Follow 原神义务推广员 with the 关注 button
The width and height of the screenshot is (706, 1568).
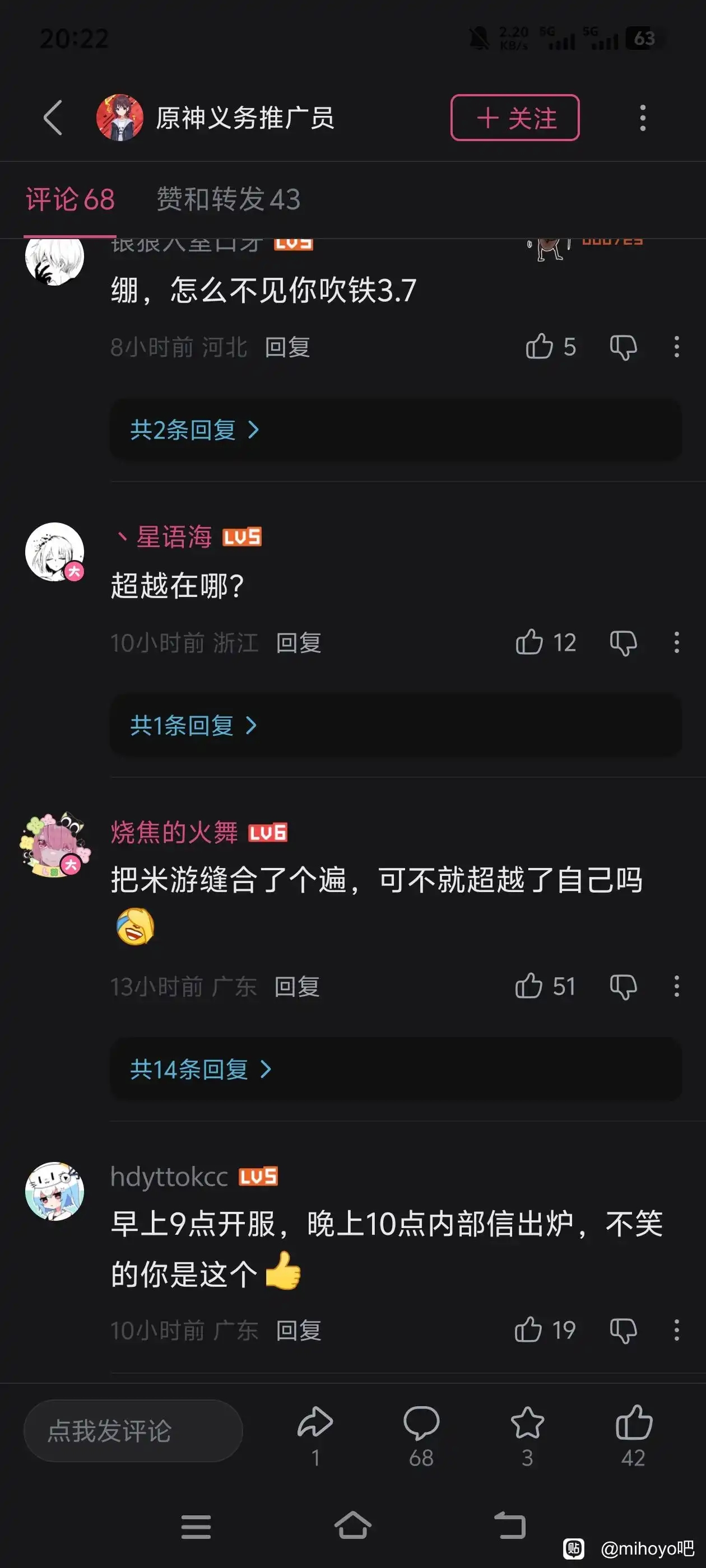(x=515, y=118)
